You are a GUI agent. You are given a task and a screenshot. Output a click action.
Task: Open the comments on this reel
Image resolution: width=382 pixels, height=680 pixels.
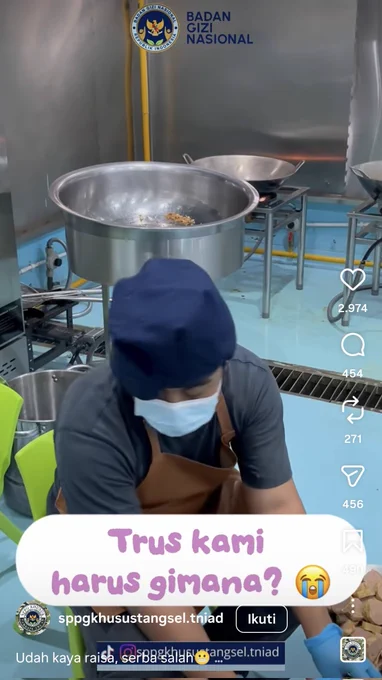(353, 346)
